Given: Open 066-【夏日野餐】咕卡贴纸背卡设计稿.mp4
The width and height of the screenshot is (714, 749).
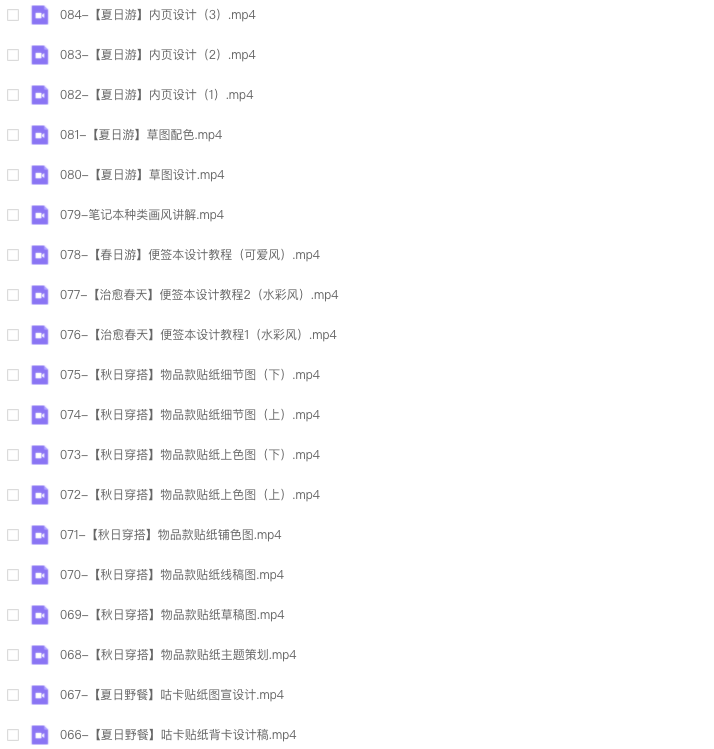Looking at the screenshot, I should pos(178,735).
